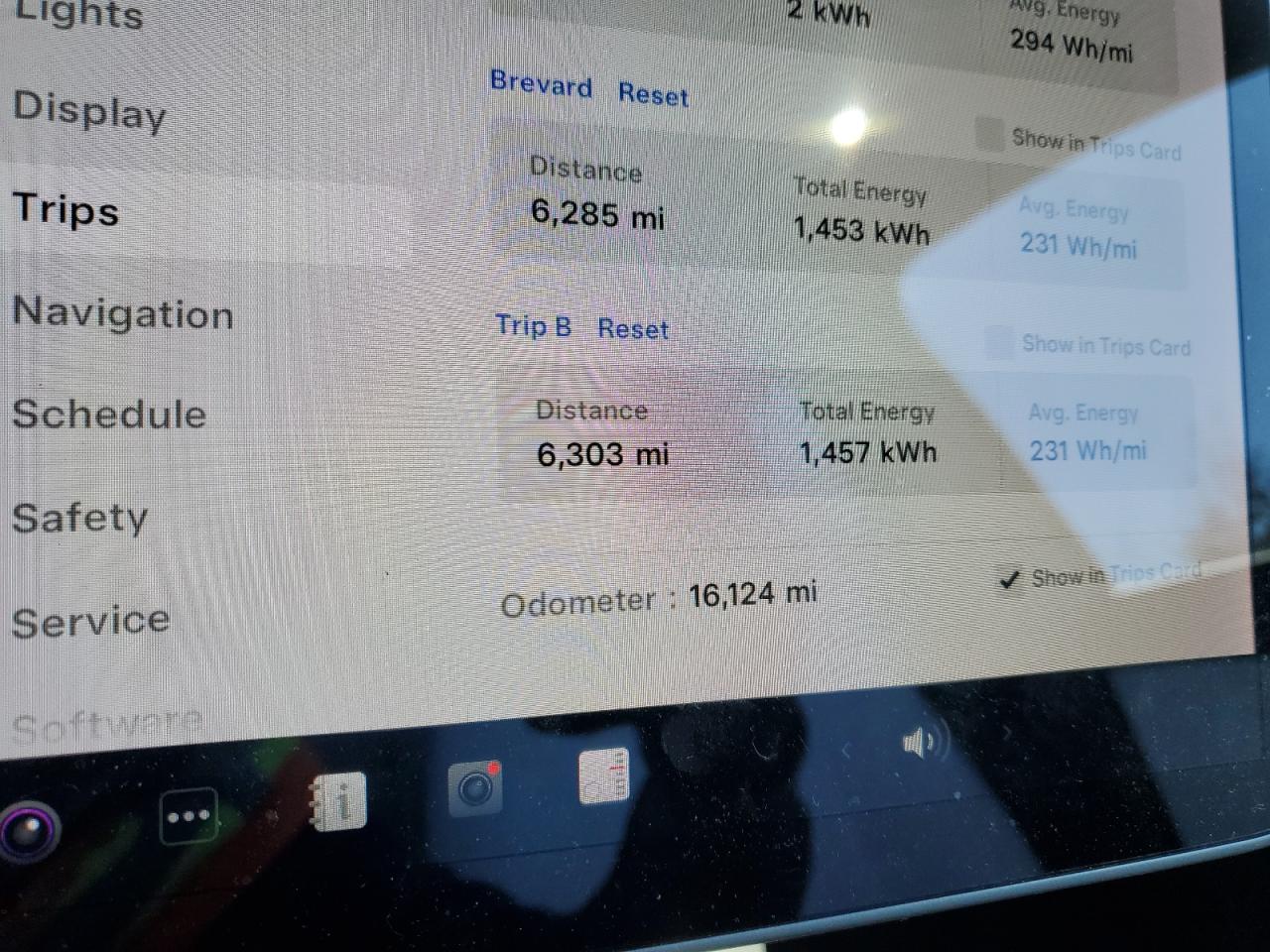Enable Show in Trips Card for Brevard
Viewport: 1270px width, 952px height.
(990, 134)
